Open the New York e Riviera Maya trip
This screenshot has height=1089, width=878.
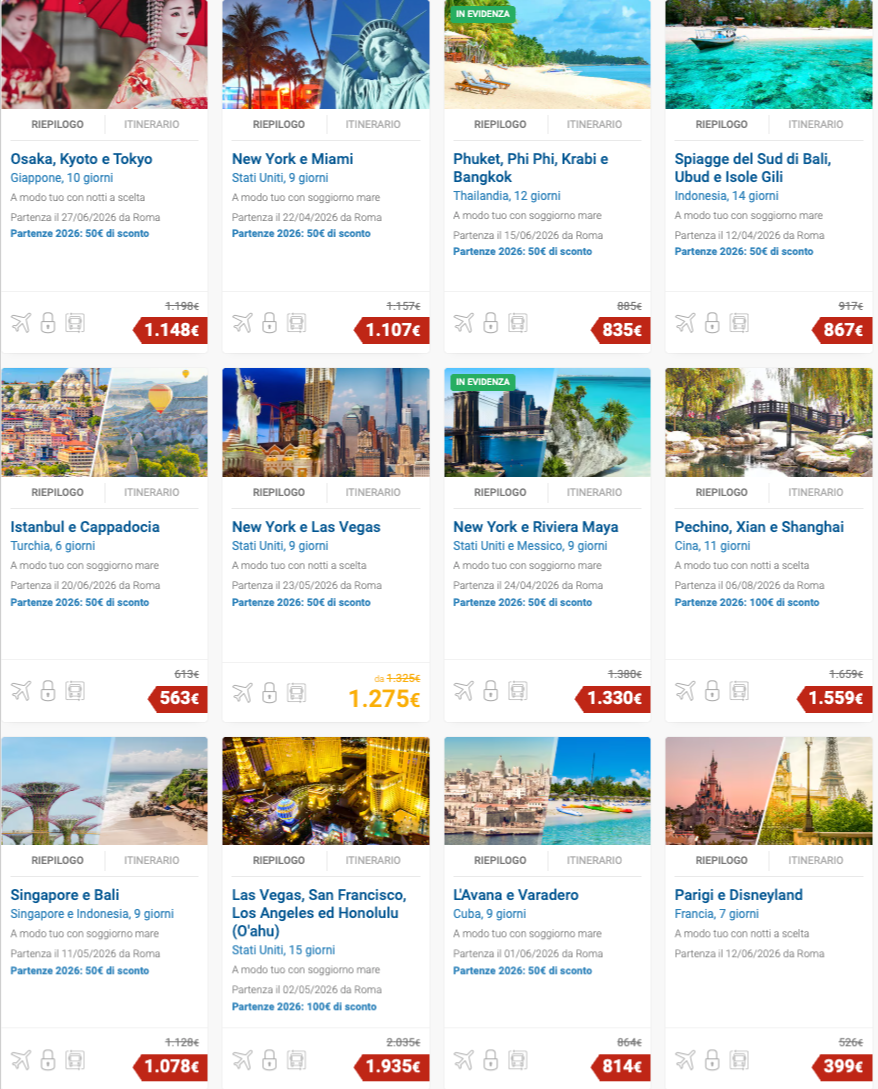(535, 527)
